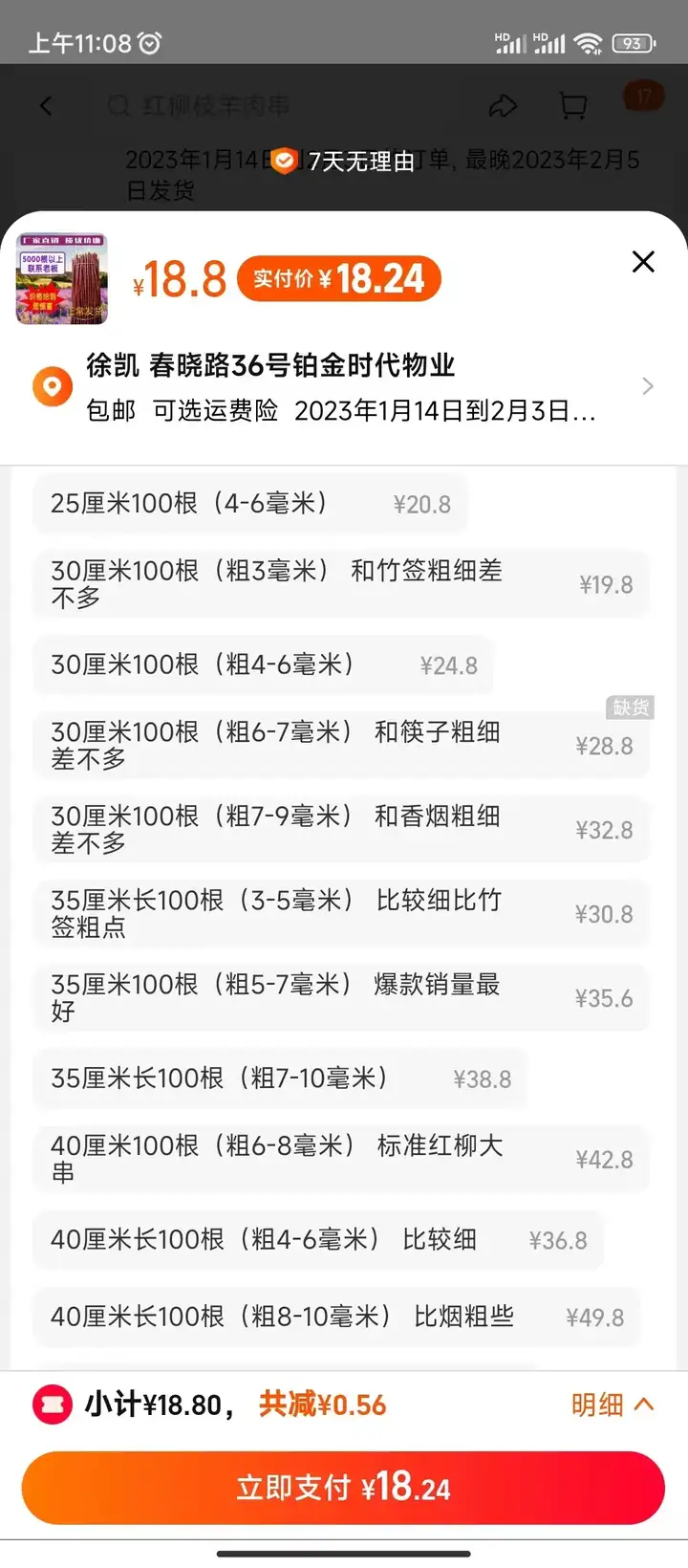
Task: Choose 30厘米100根(粗3毫米) priced ¥19.8
Action: [341, 584]
